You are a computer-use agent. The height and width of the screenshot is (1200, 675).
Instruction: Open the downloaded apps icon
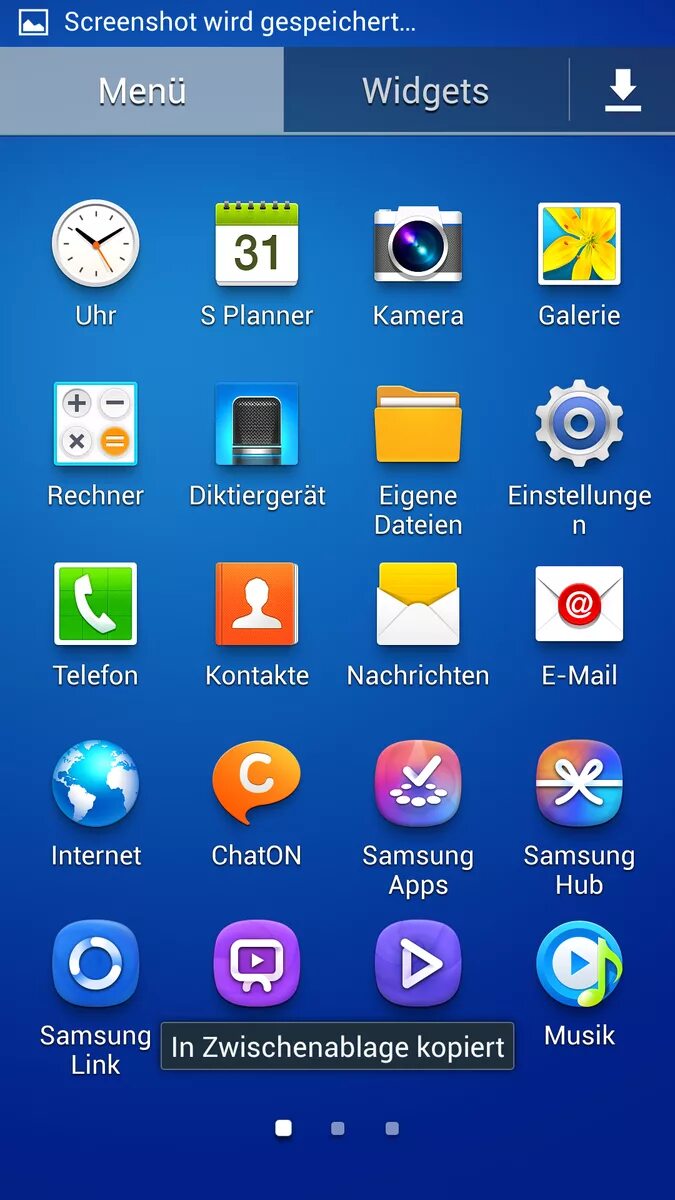click(x=622, y=91)
